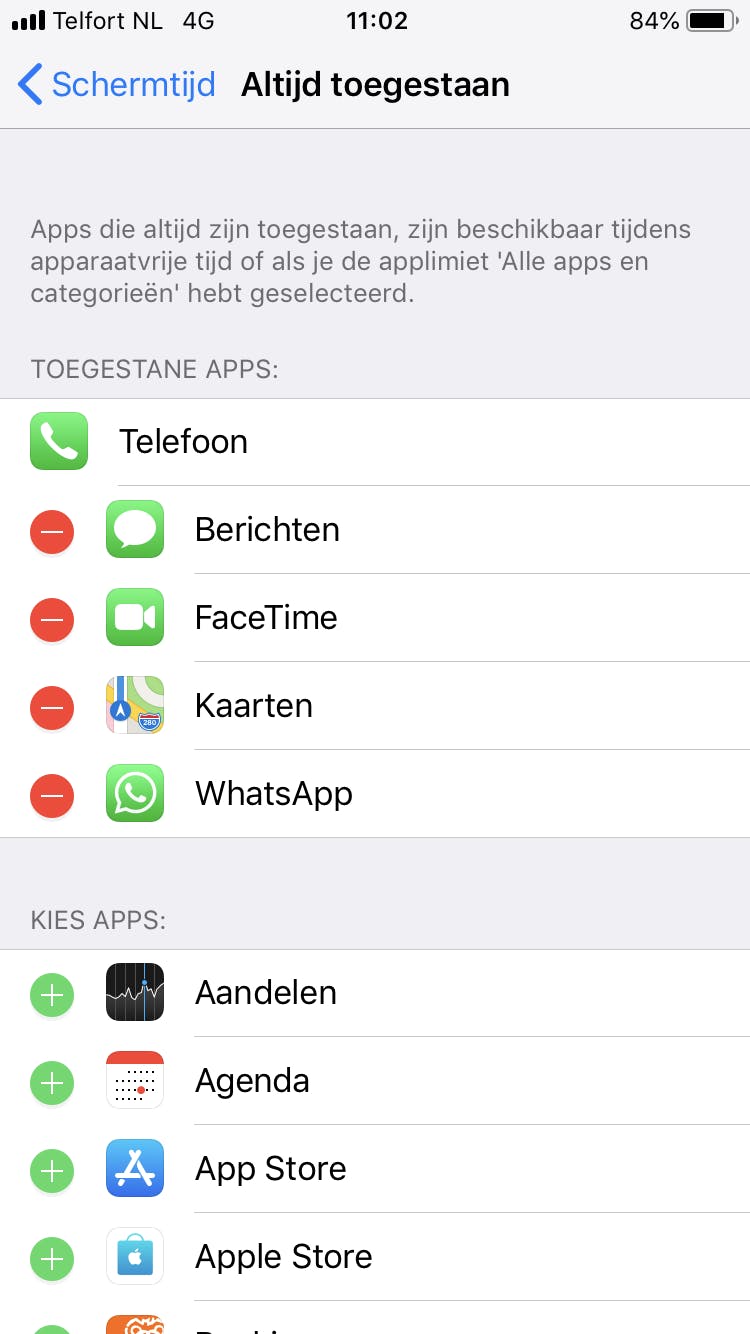Remove Berichten with the red minus toggle

point(52,531)
